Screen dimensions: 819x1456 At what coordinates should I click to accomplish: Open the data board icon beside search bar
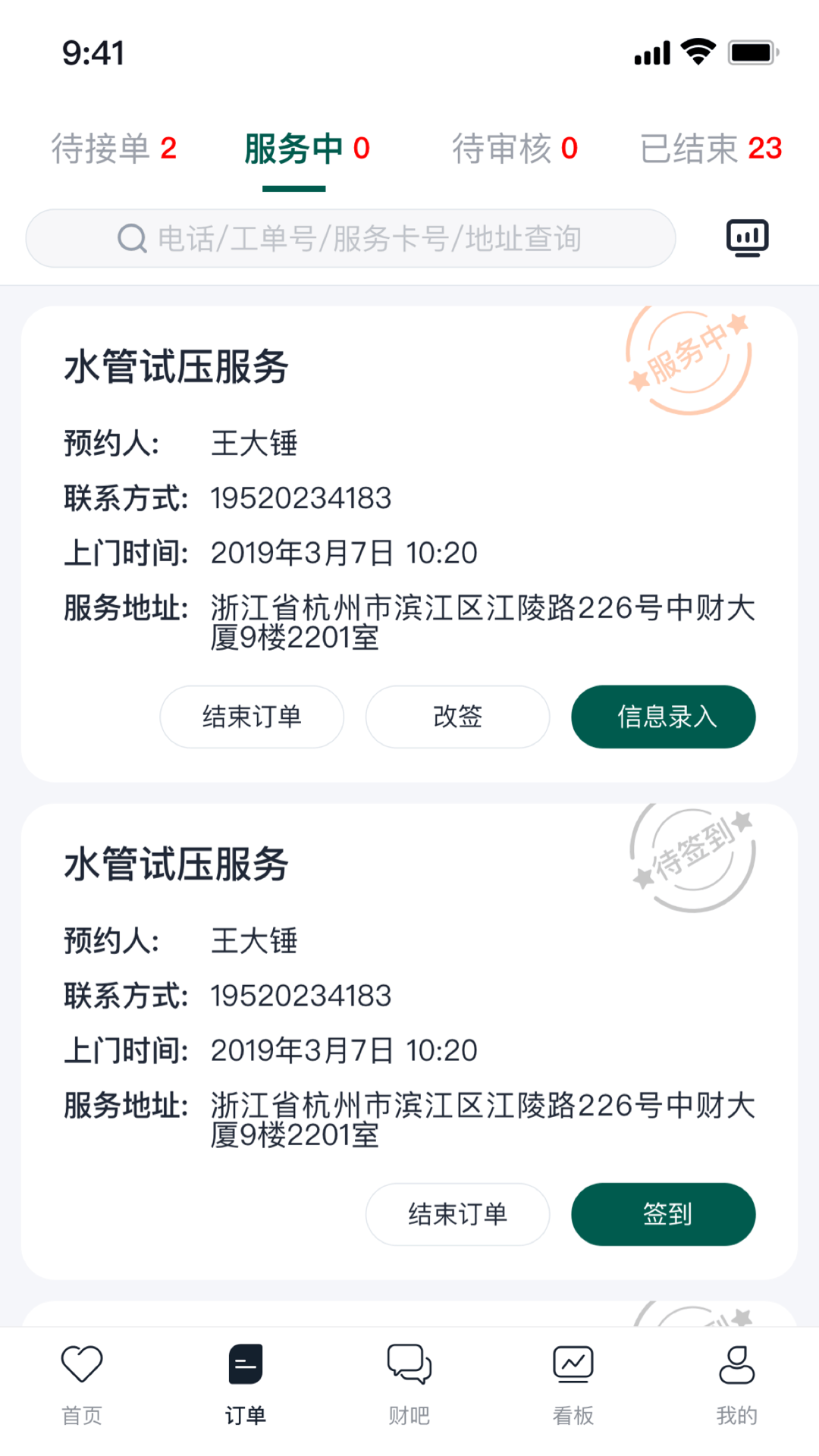point(748,237)
